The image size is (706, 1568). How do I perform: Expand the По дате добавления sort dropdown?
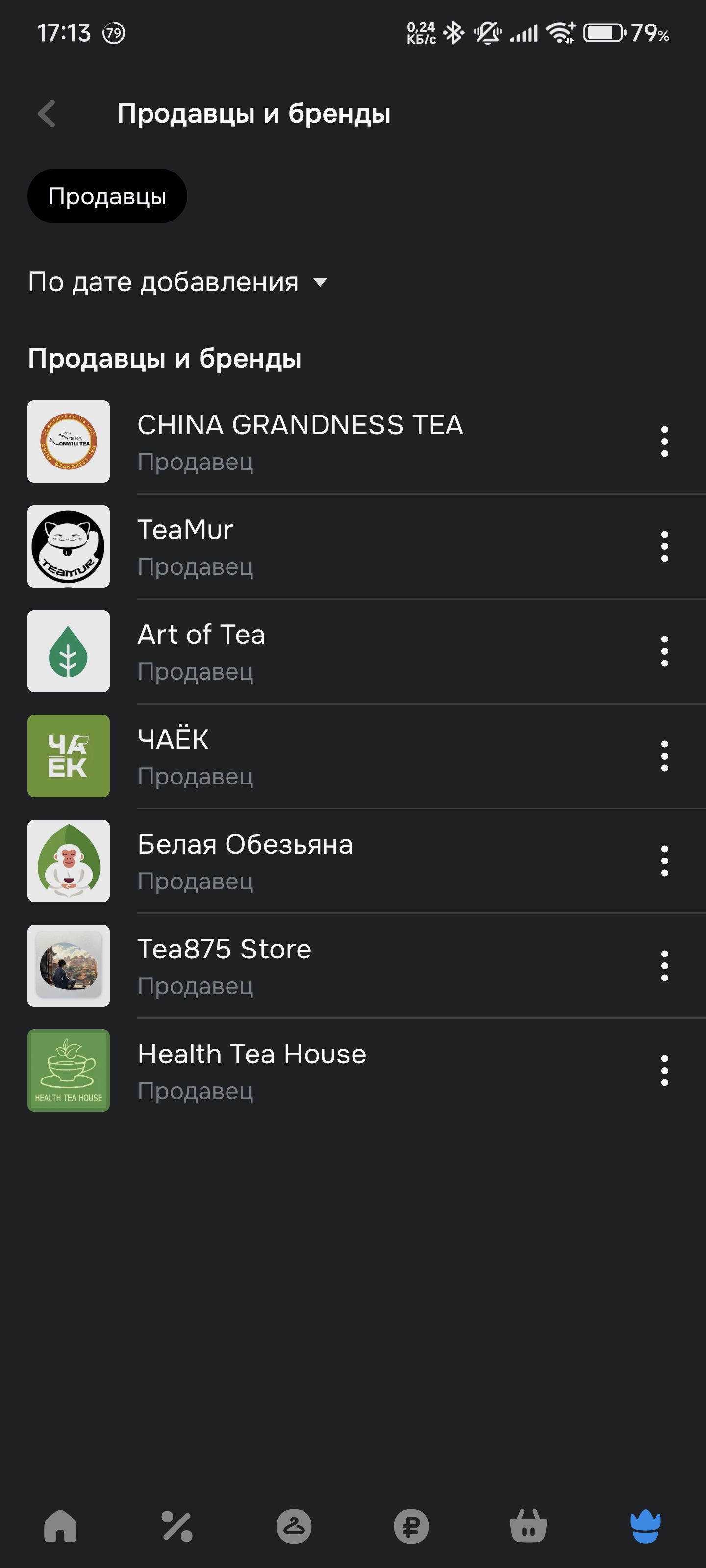point(178,282)
